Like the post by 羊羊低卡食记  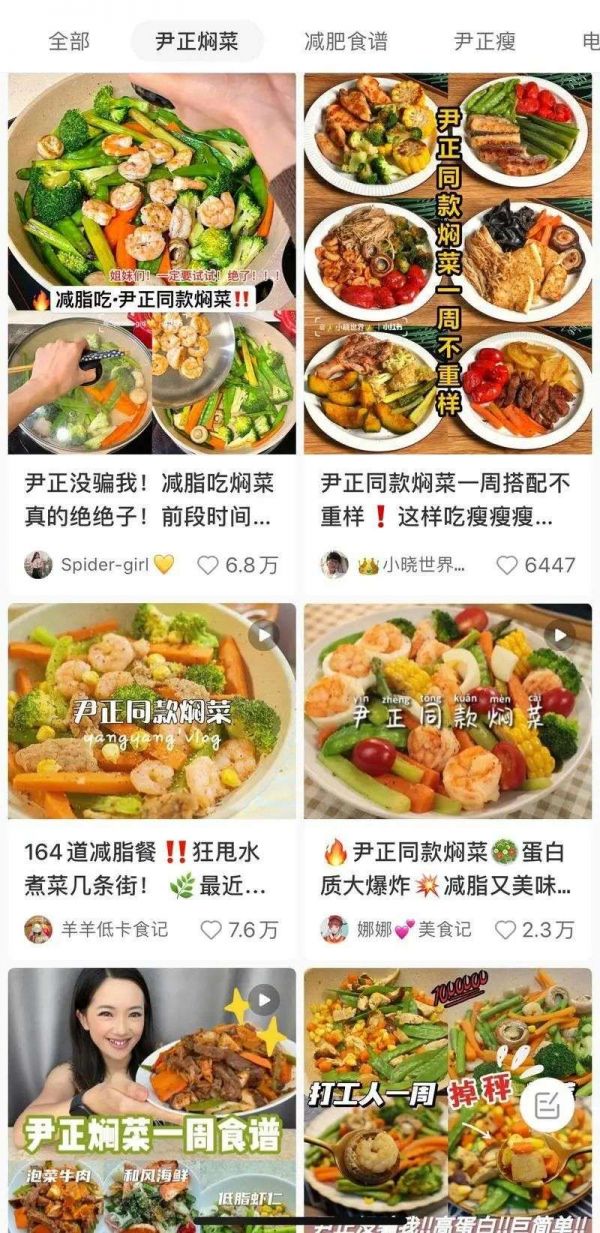pos(211,929)
